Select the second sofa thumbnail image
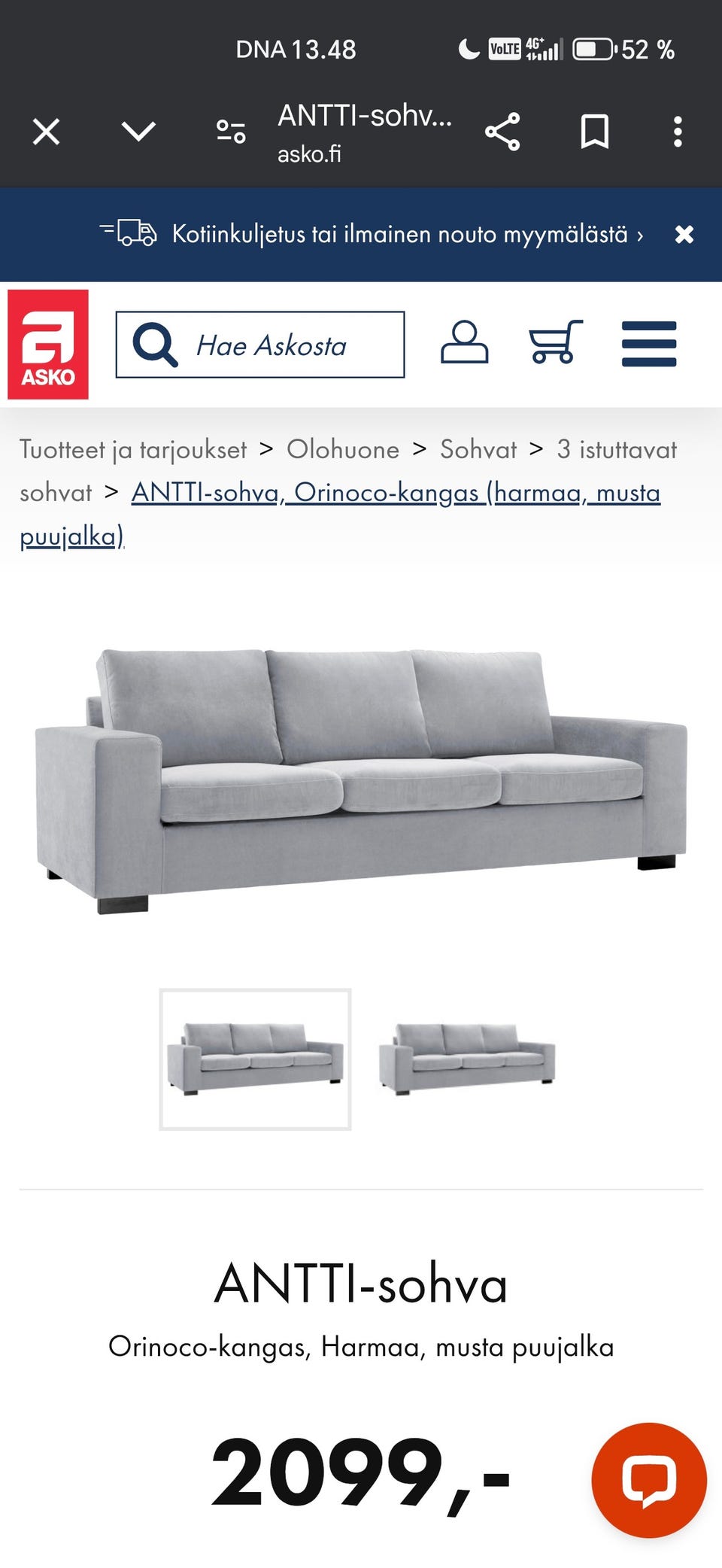 (x=467, y=1059)
